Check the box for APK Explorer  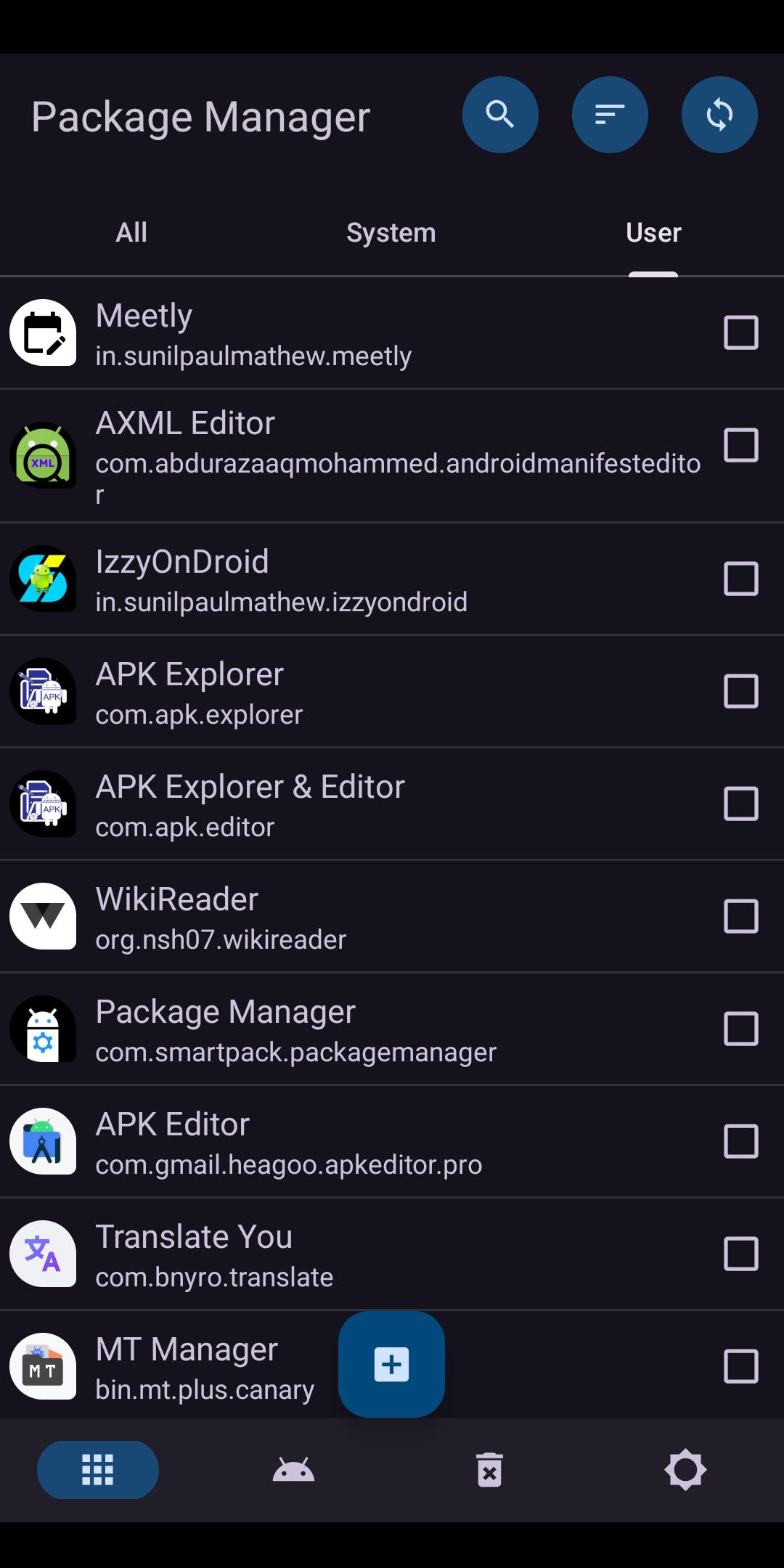741,691
